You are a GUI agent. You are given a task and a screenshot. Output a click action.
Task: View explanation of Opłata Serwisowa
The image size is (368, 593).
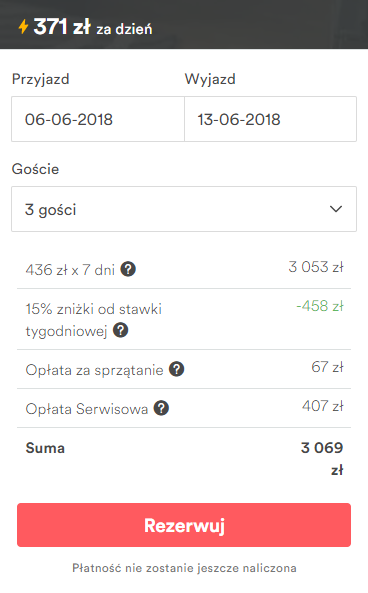[x=161, y=408]
